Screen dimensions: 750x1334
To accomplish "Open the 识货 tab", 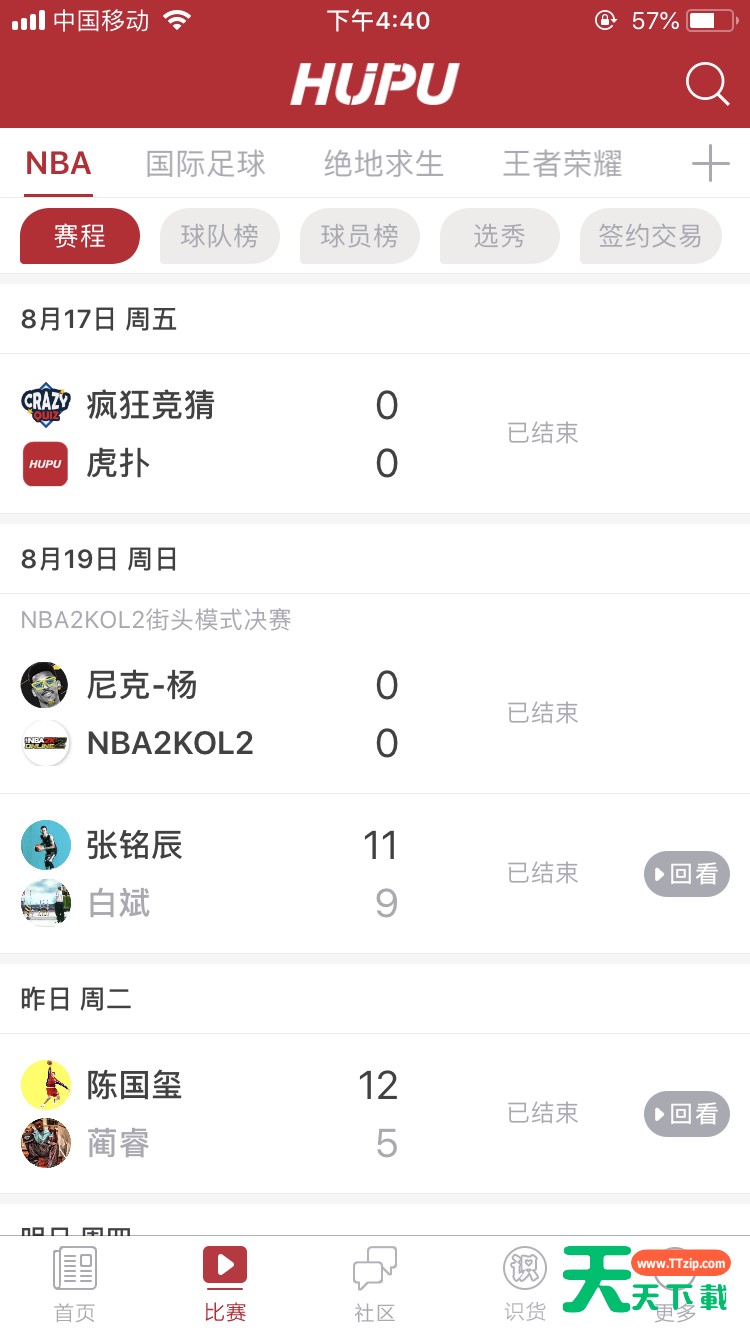I will pos(525,1284).
